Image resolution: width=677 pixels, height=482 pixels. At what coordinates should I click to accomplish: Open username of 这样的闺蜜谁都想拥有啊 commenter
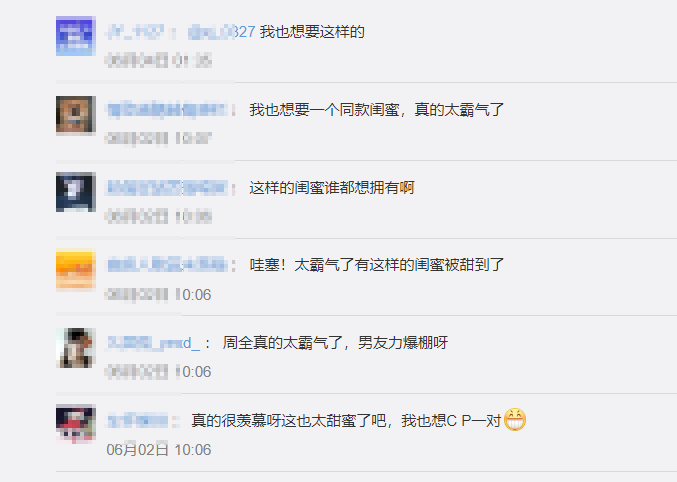coord(166,187)
